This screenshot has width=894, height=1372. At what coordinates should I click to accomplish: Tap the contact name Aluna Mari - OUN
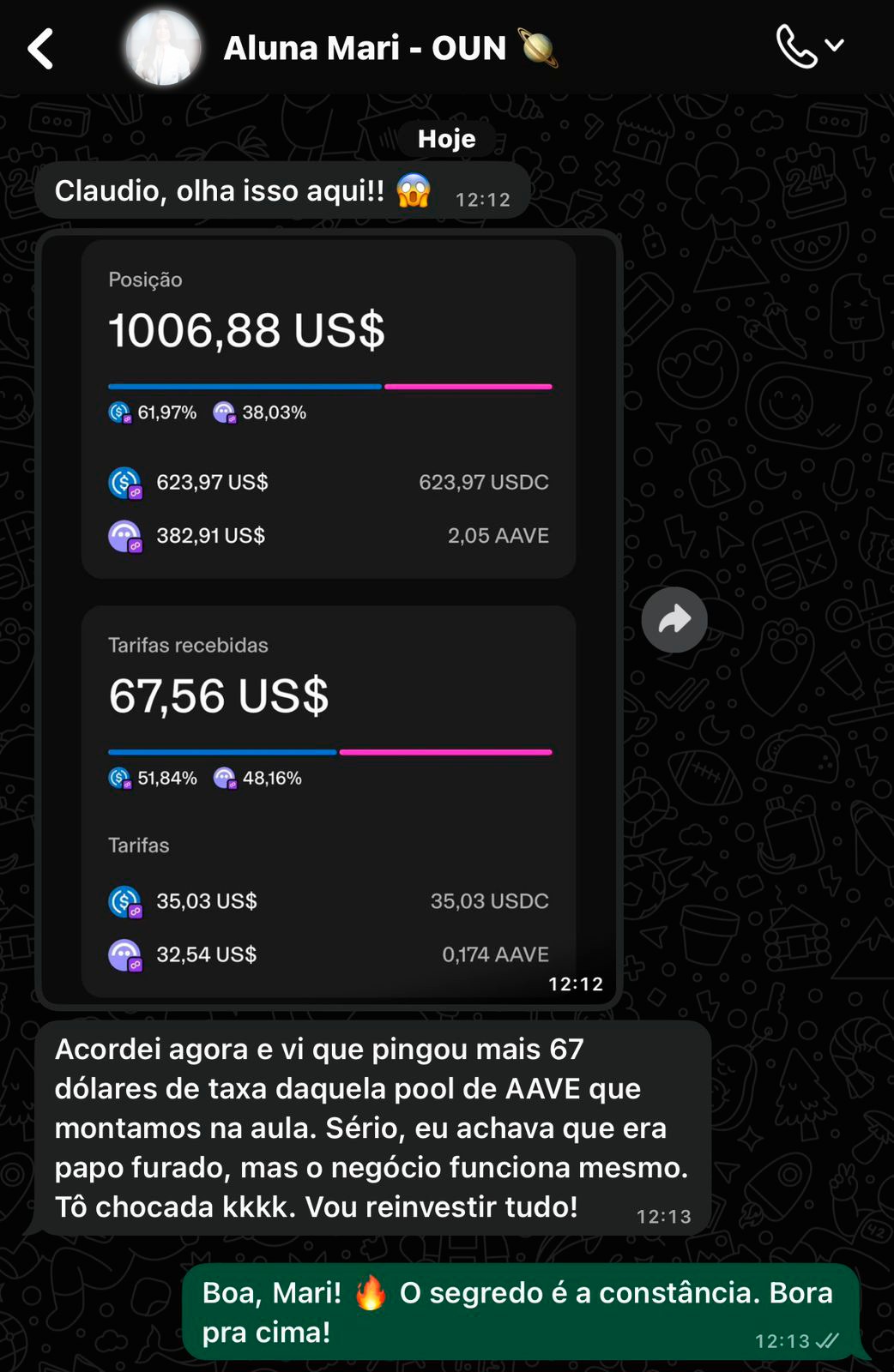[365, 48]
